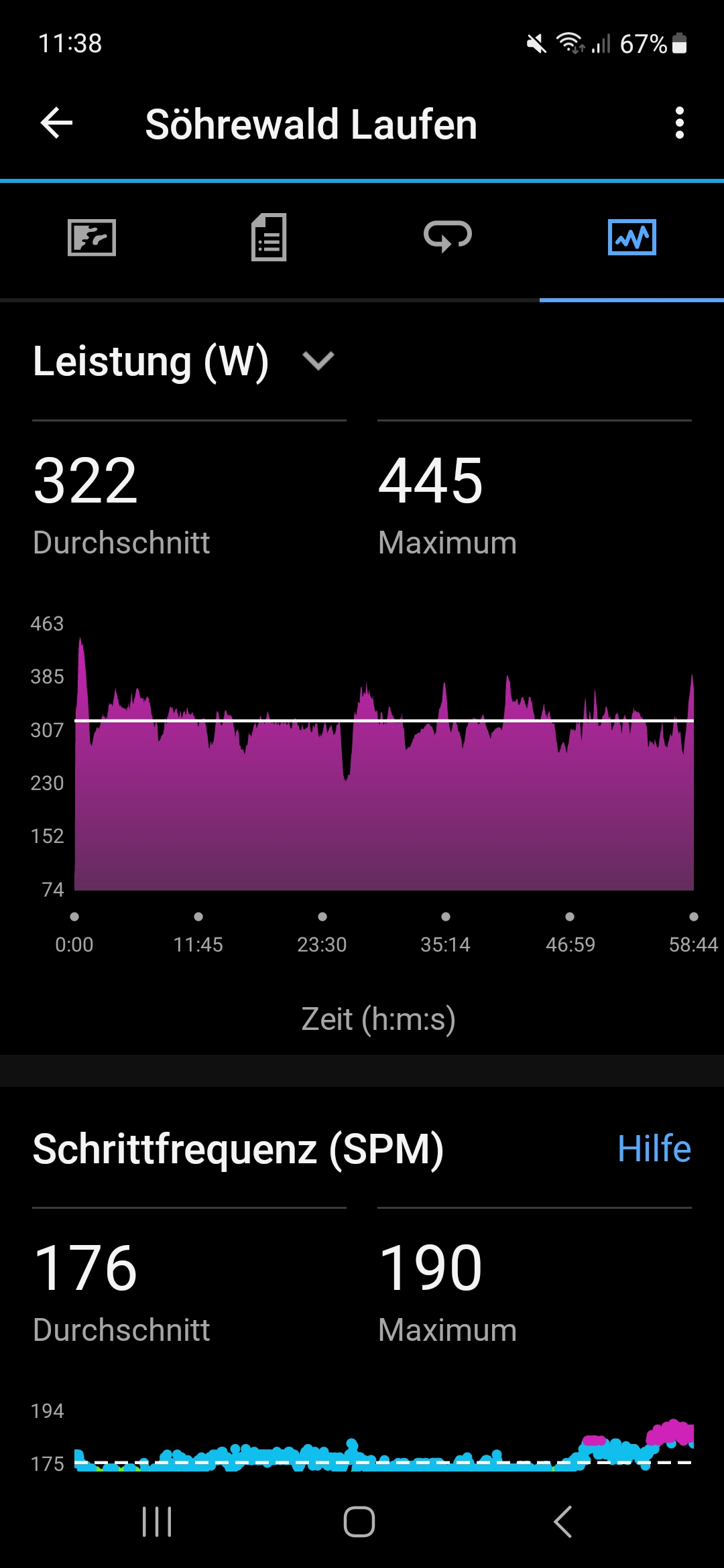The height and width of the screenshot is (1568, 724).
Task: Tap the system home button
Action: point(359,1521)
